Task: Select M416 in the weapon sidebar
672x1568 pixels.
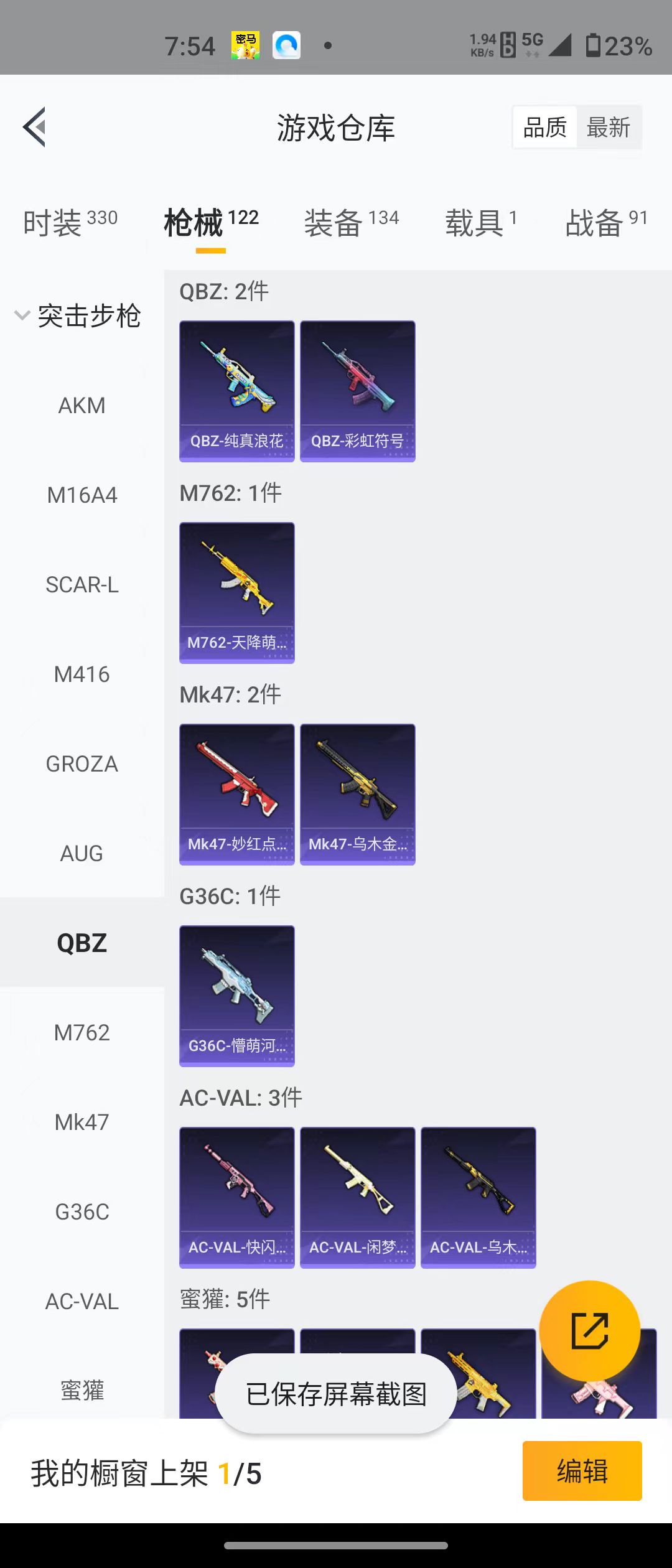Action: coord(82,674)
